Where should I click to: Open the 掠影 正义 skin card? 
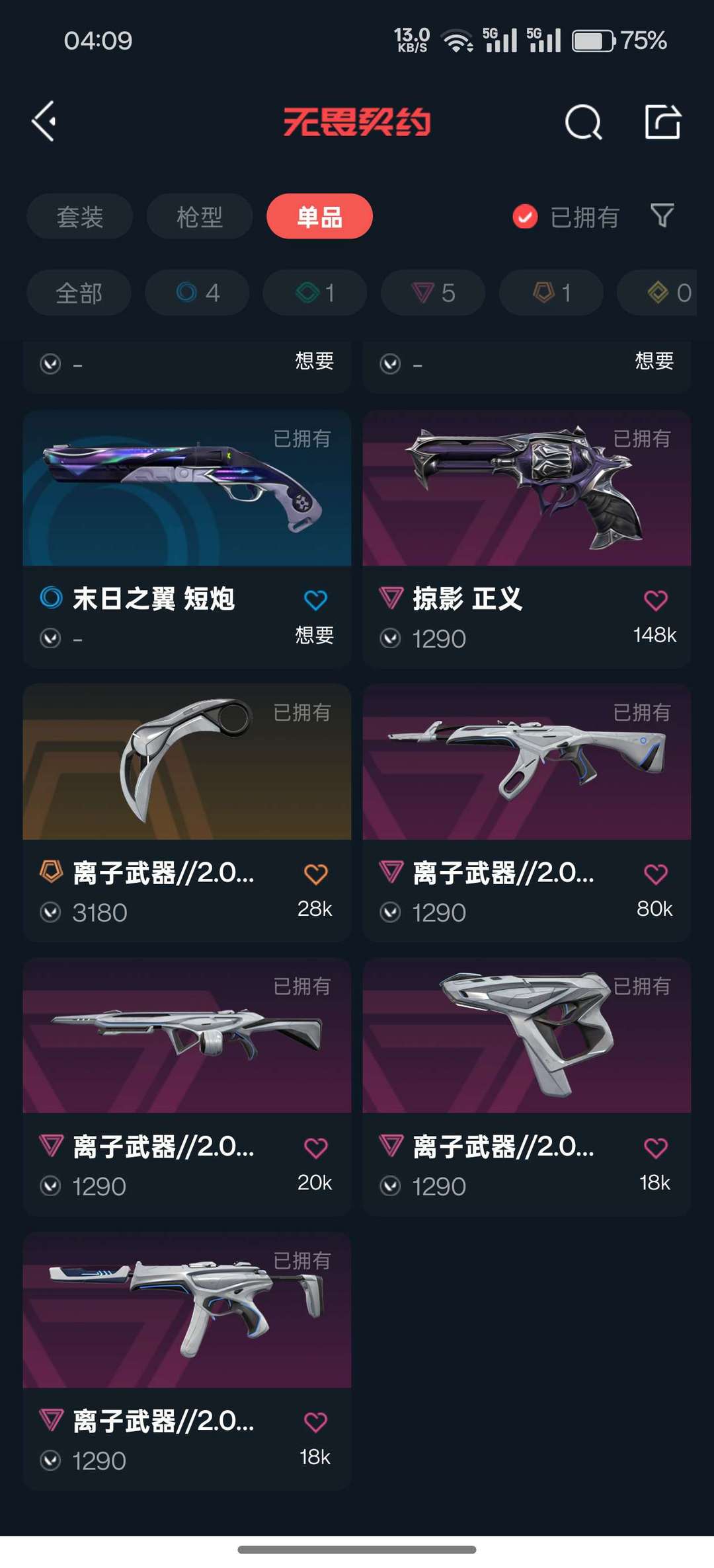527,539
